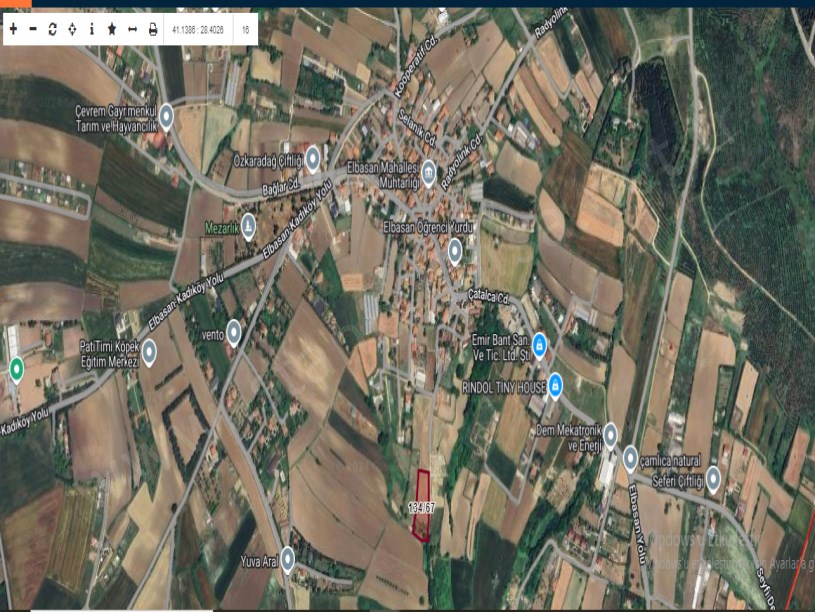This screenshot has width=815, height=612.
Task: Tap the star favorites icon
Action: (x=112, y=29)
